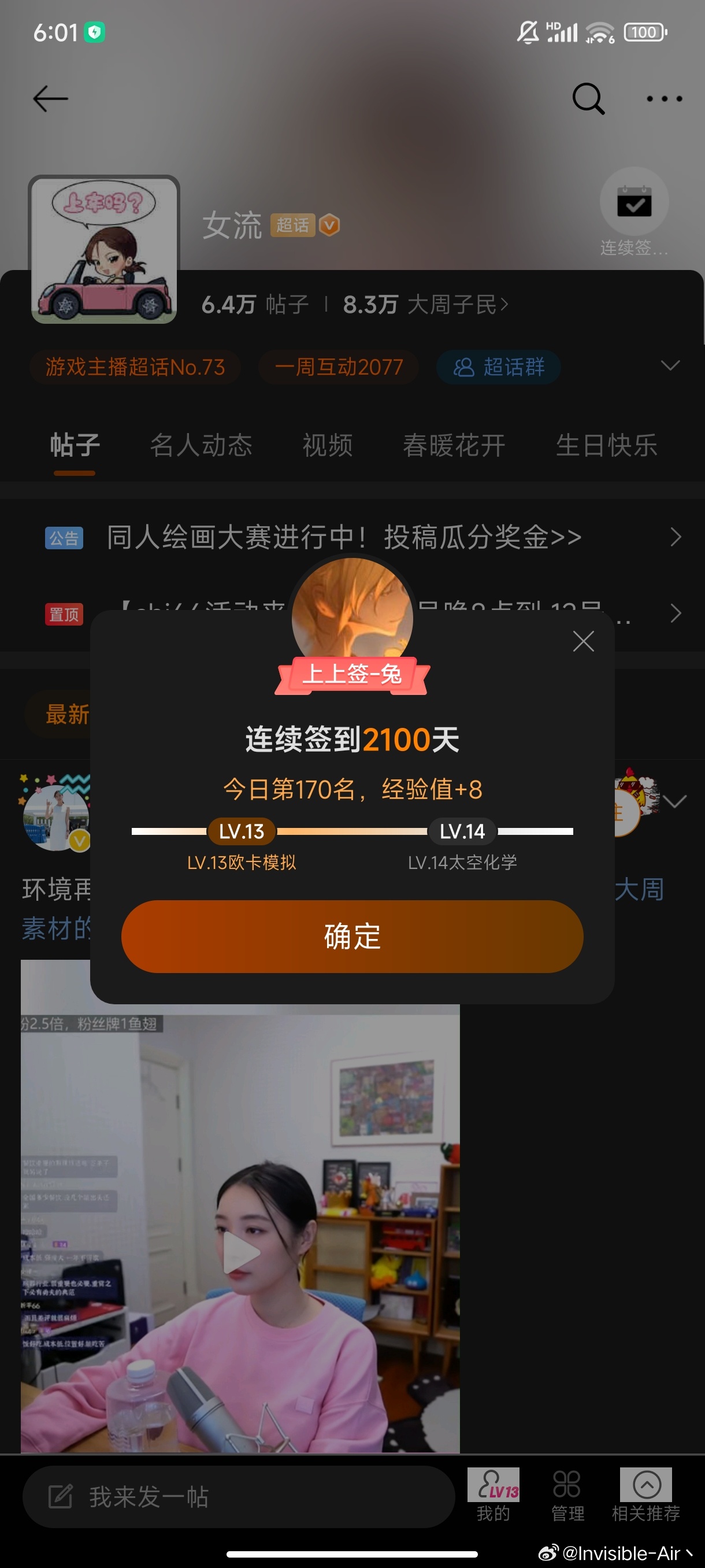Open the 生日快乐 tab
This screenshot has width=705, height=1568.
tap(606, 445)
